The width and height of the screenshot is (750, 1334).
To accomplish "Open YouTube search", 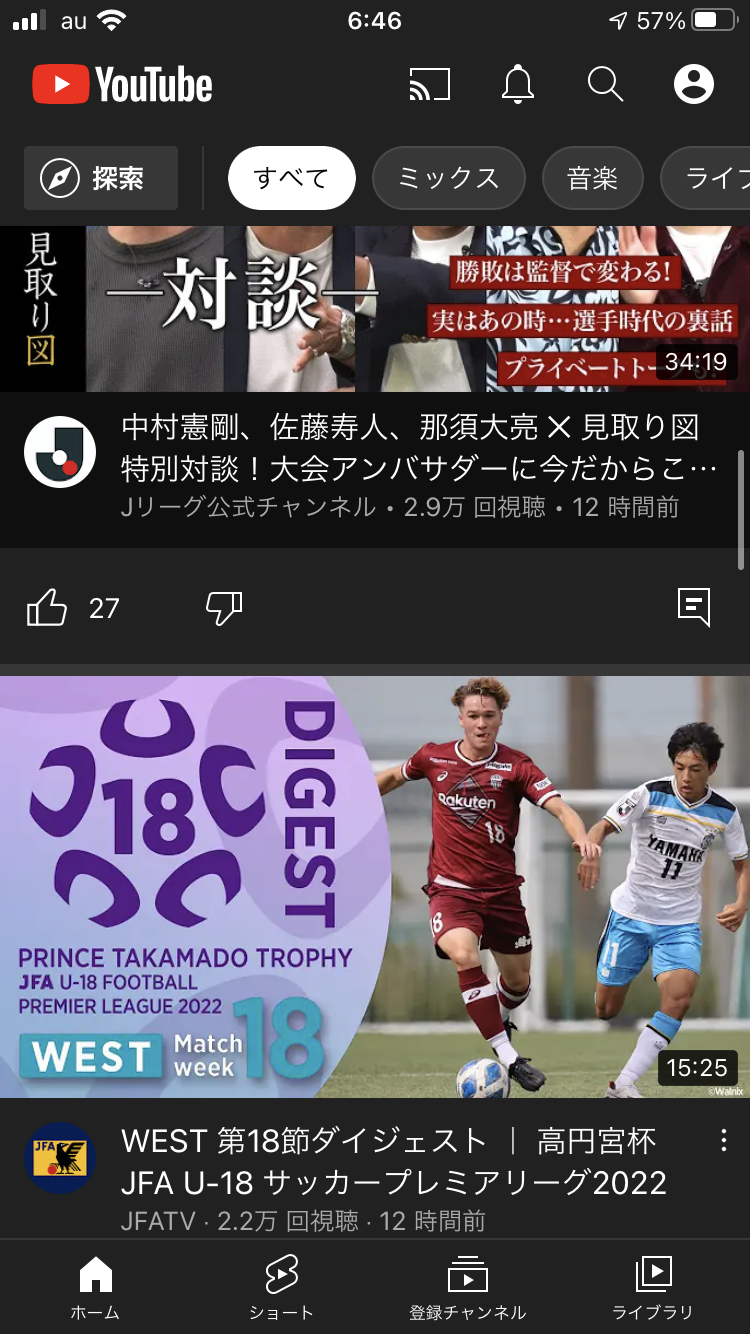I will 605,85.
